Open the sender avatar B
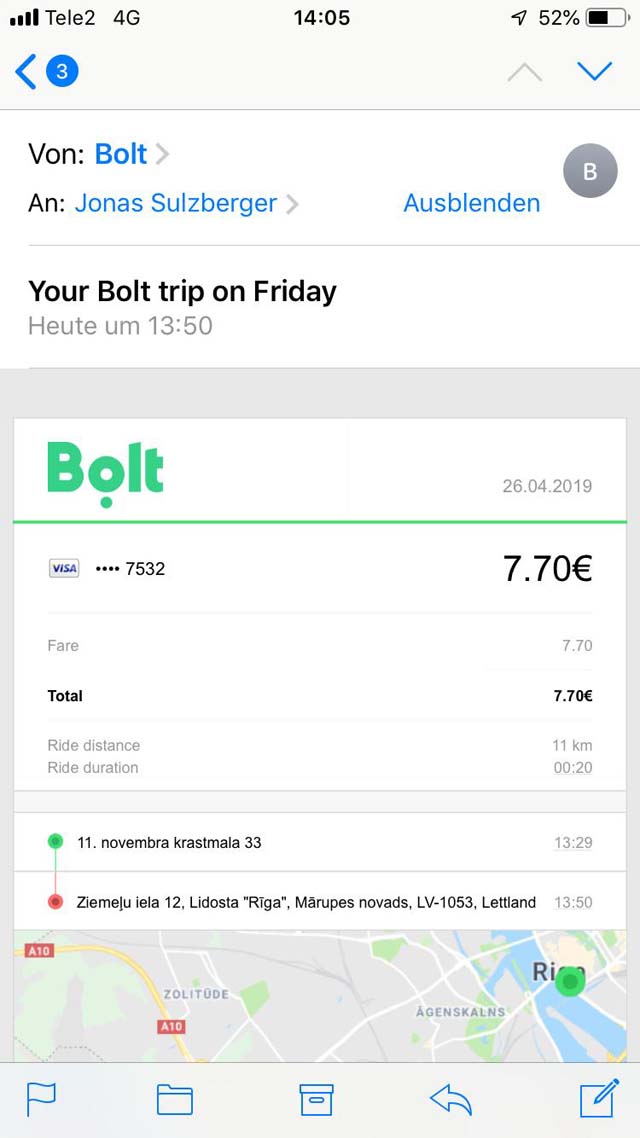 [590, 171]
